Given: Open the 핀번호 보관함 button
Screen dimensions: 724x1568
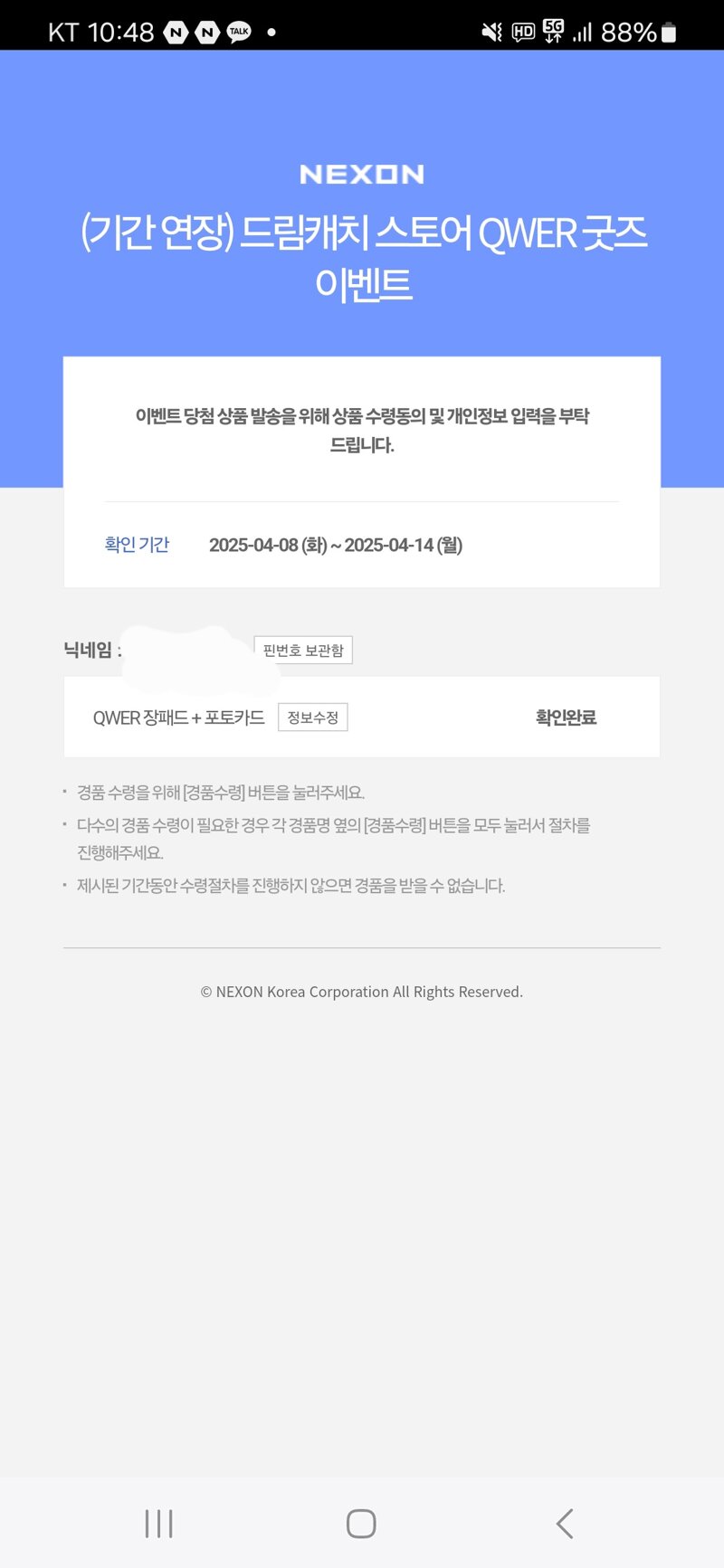Looking at the screenshot, I should click(x=303, y=650).
